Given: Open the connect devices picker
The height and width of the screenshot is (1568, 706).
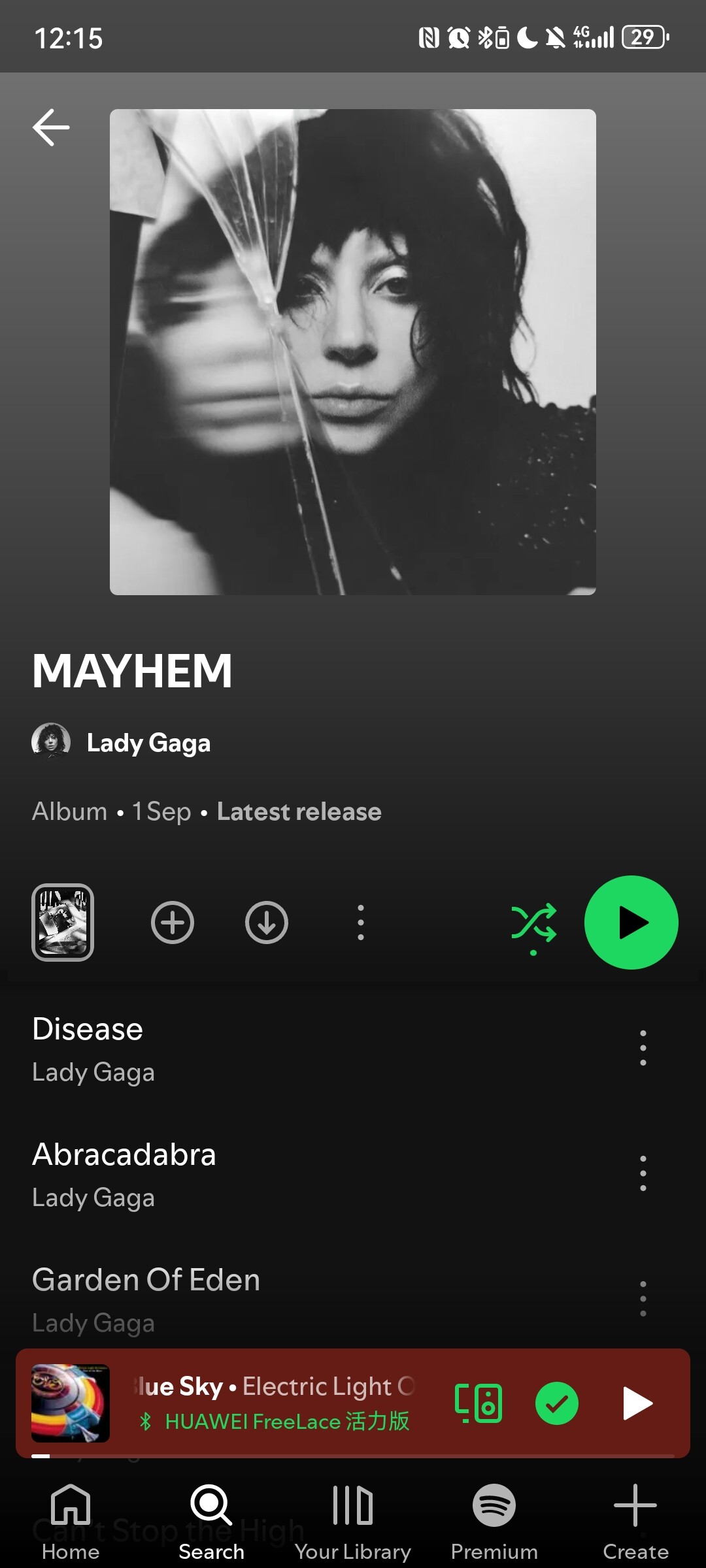Looking at the screenshot, I should coord(479,1403).
